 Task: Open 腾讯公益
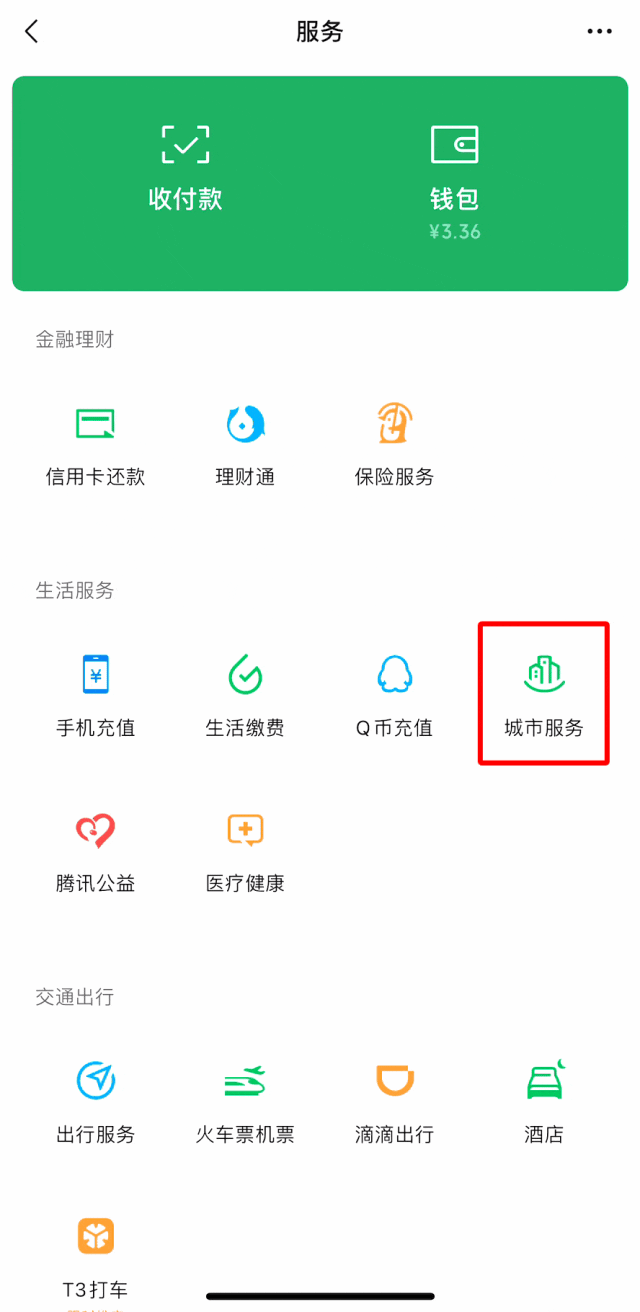pos(95,852)
